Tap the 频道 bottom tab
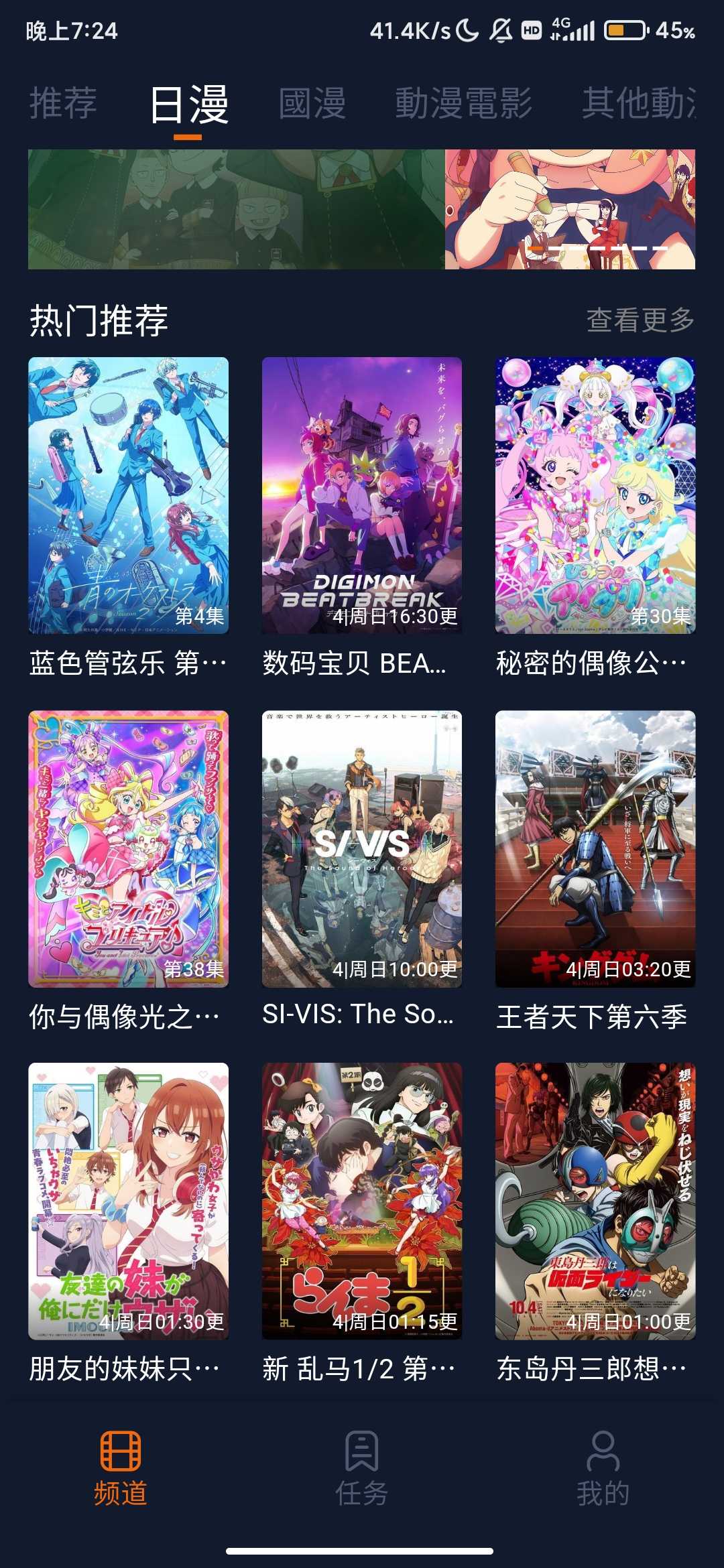The width and height of the screenshot is (724, 1568). (x=121, y=1469)
